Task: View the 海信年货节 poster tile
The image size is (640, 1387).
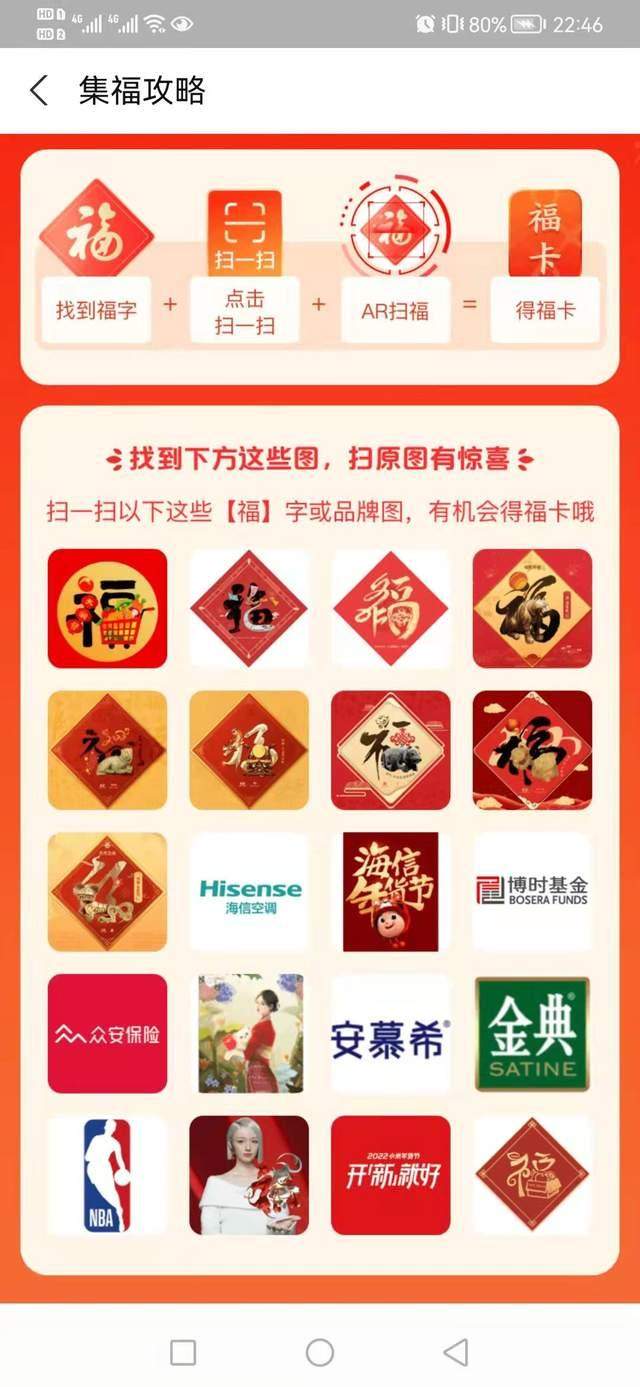Action: pyautogui.click(x=390, y=891)
